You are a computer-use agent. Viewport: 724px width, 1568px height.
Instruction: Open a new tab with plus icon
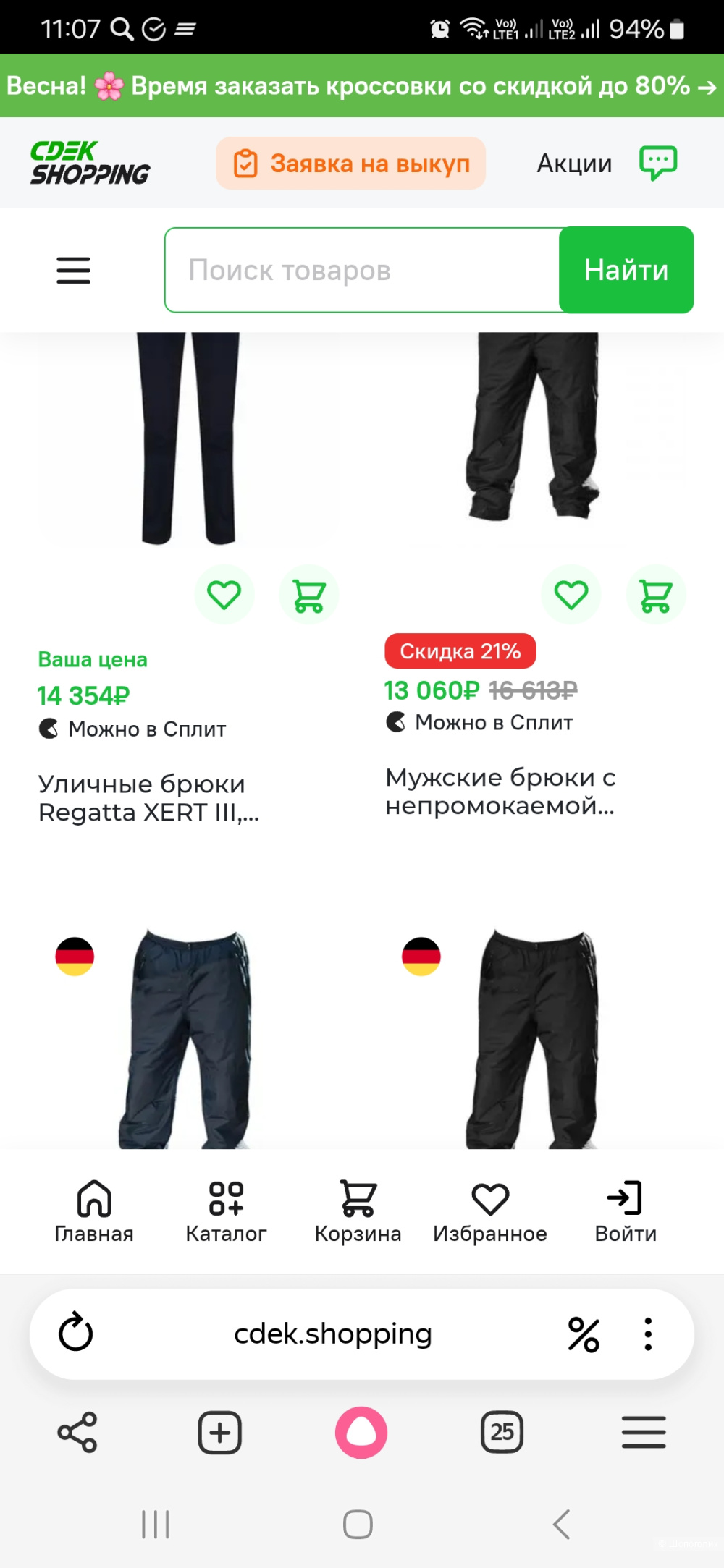(x=219, y=1432)
